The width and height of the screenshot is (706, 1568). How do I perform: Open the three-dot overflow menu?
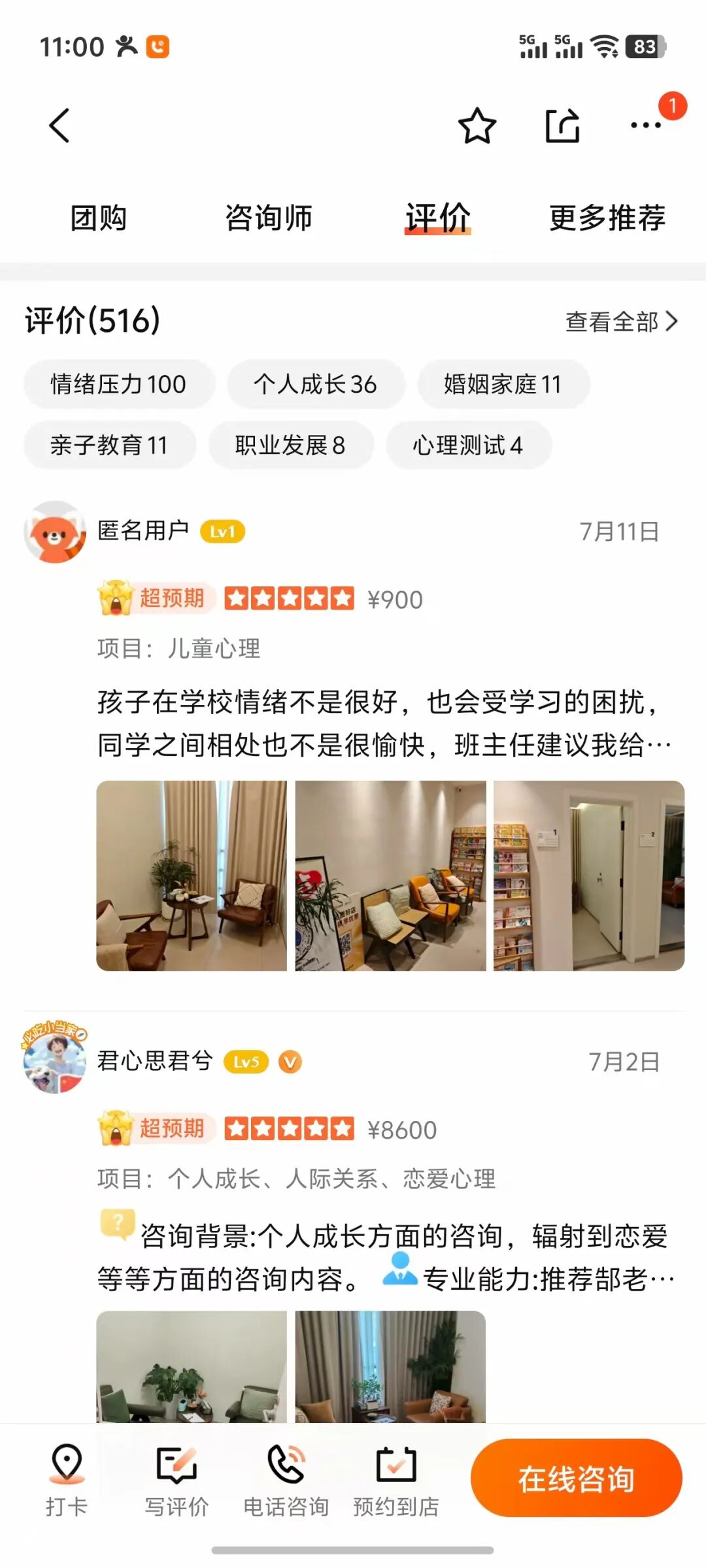645,125
